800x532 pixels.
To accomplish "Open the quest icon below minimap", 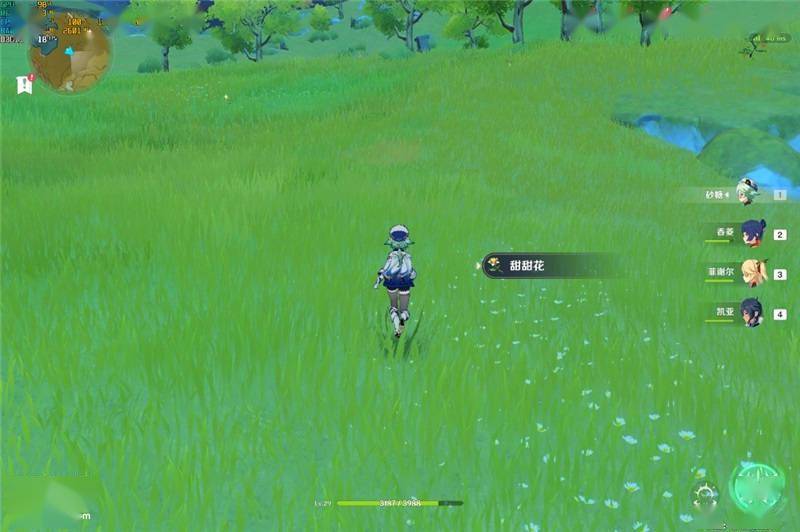I will 24,85.
